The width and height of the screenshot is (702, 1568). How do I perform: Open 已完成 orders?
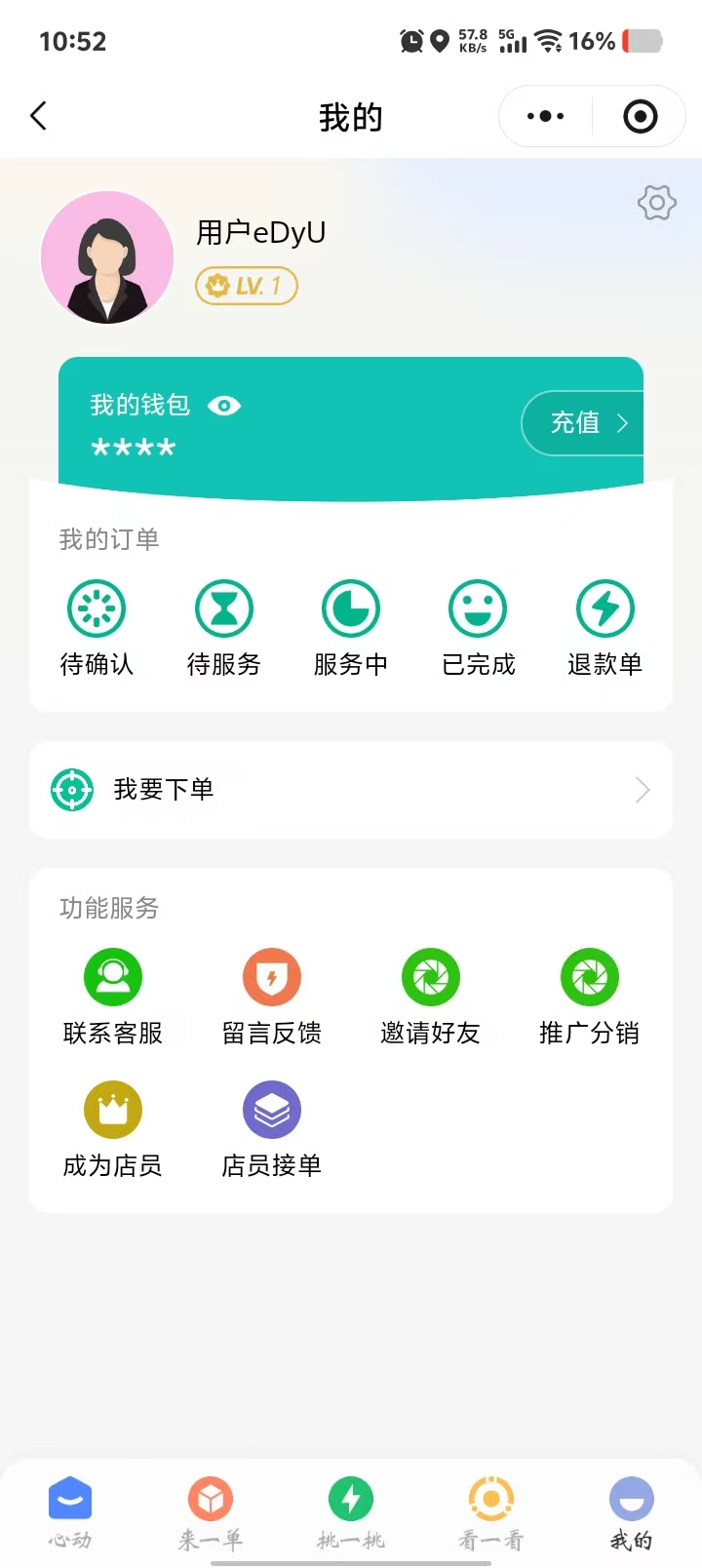pos(478,627)
